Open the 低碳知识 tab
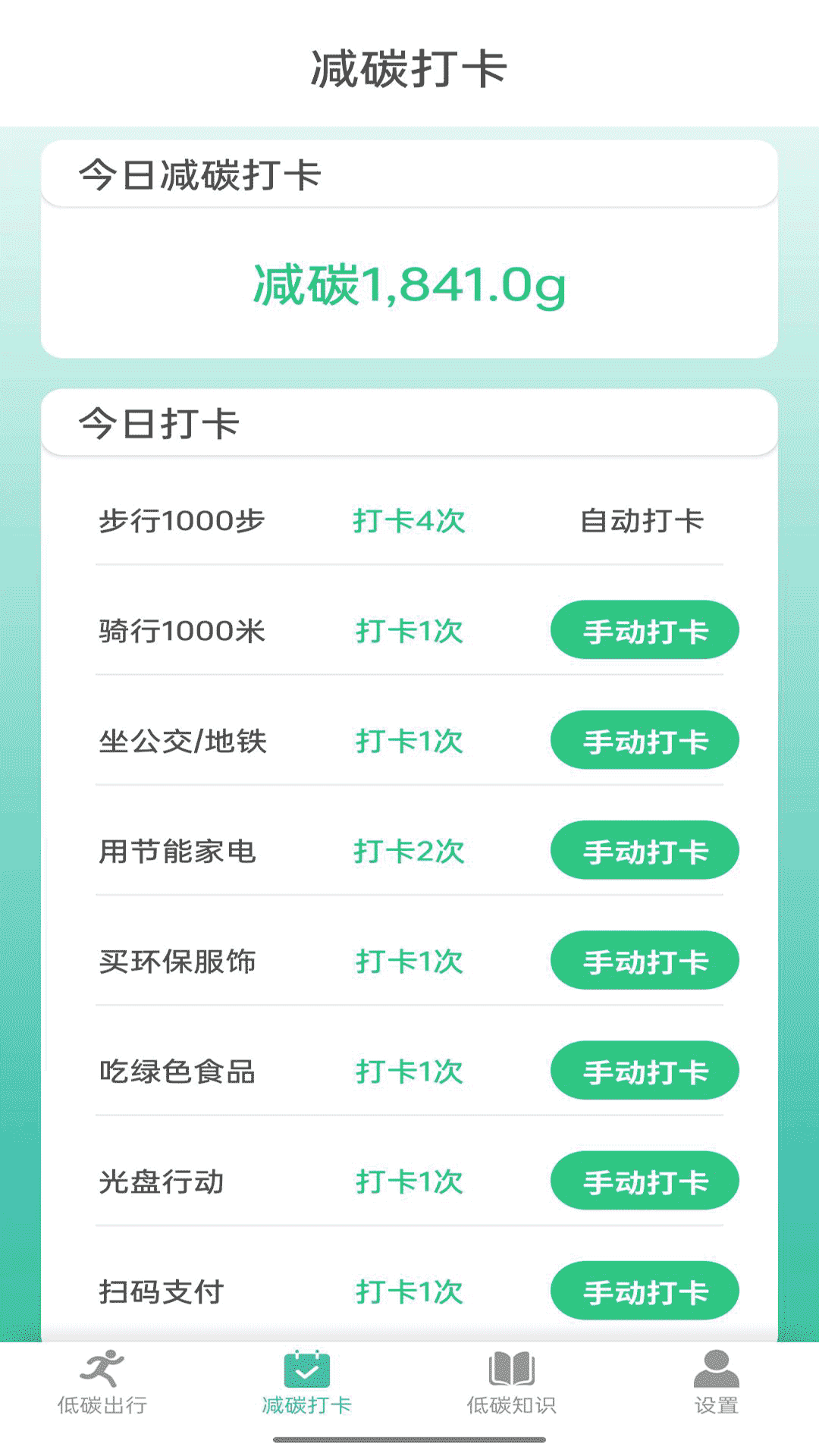The image size is (819, 1456). 512,1383
